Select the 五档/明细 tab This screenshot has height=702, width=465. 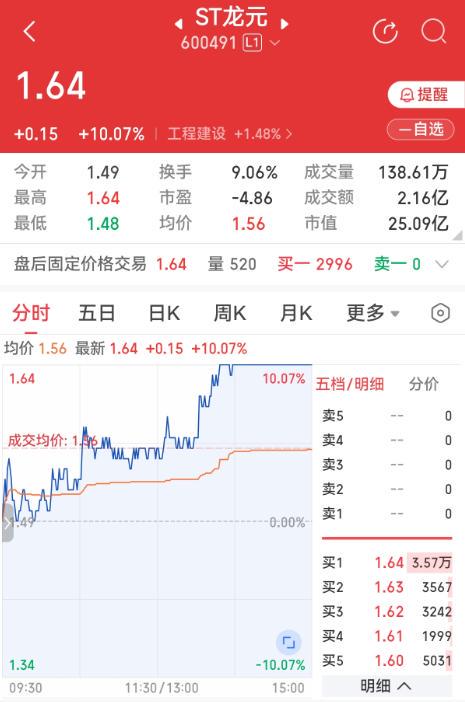pos(350,384)
